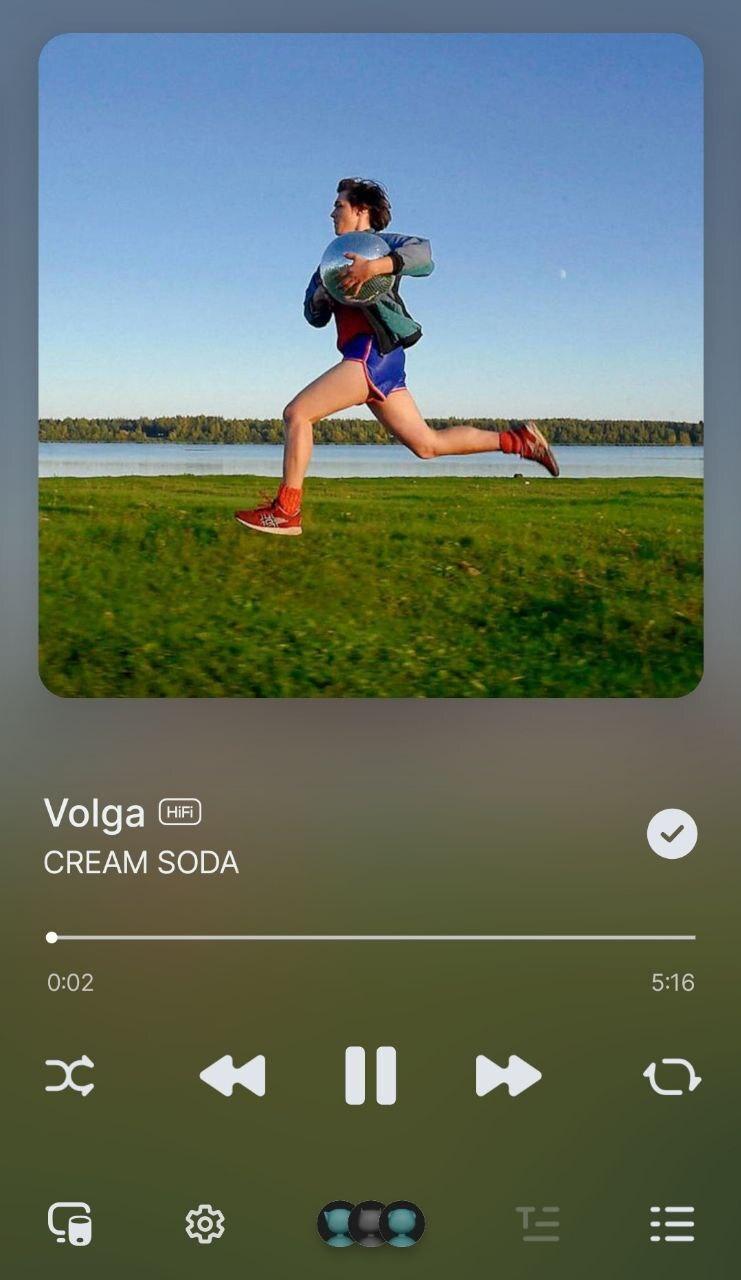Skip to the next track

coord(508,1076)
